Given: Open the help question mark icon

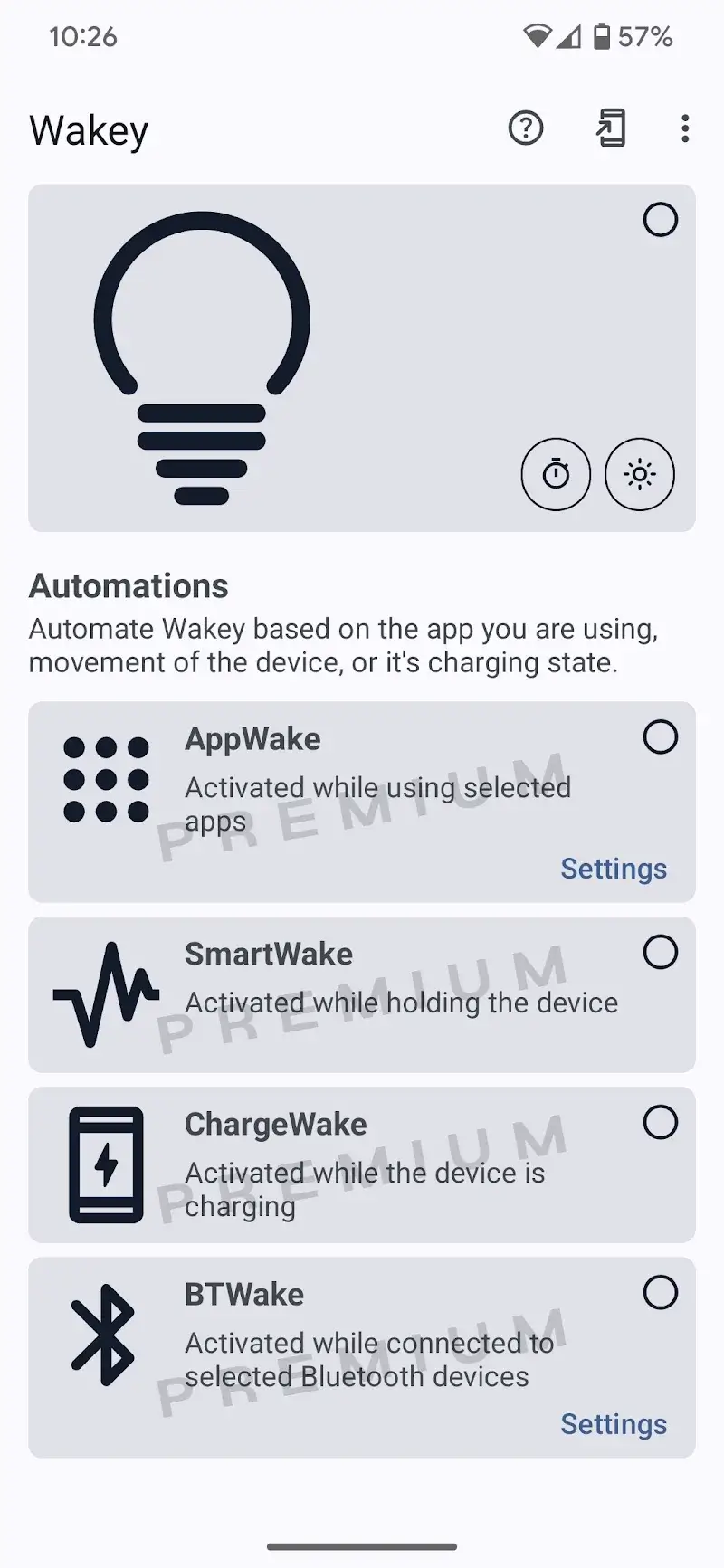Looking at the screenshot, I should 526,128.
